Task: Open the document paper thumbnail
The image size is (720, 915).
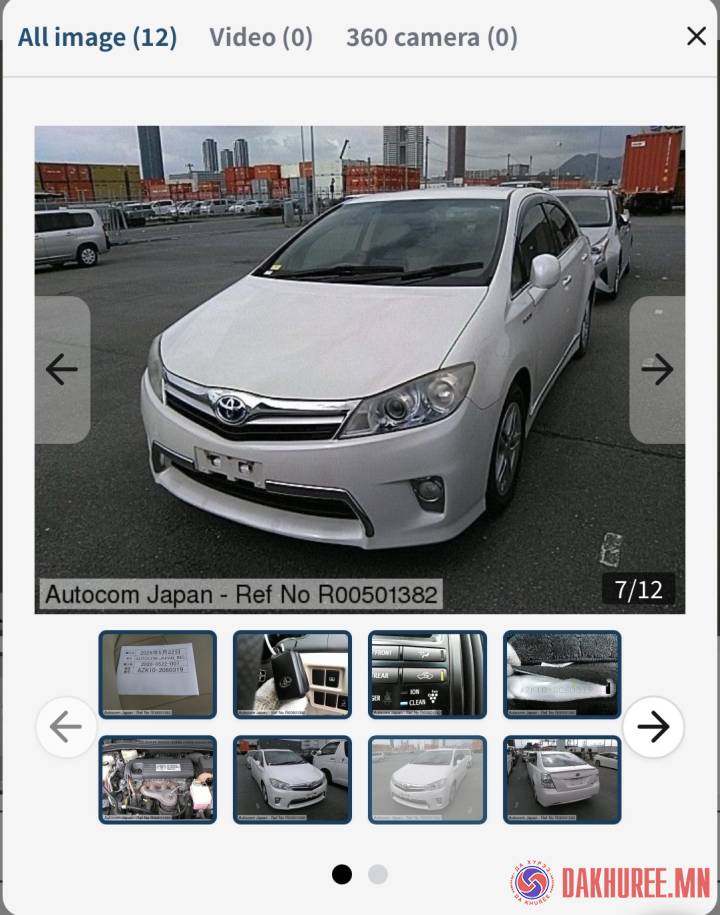Action: [158, 674]
